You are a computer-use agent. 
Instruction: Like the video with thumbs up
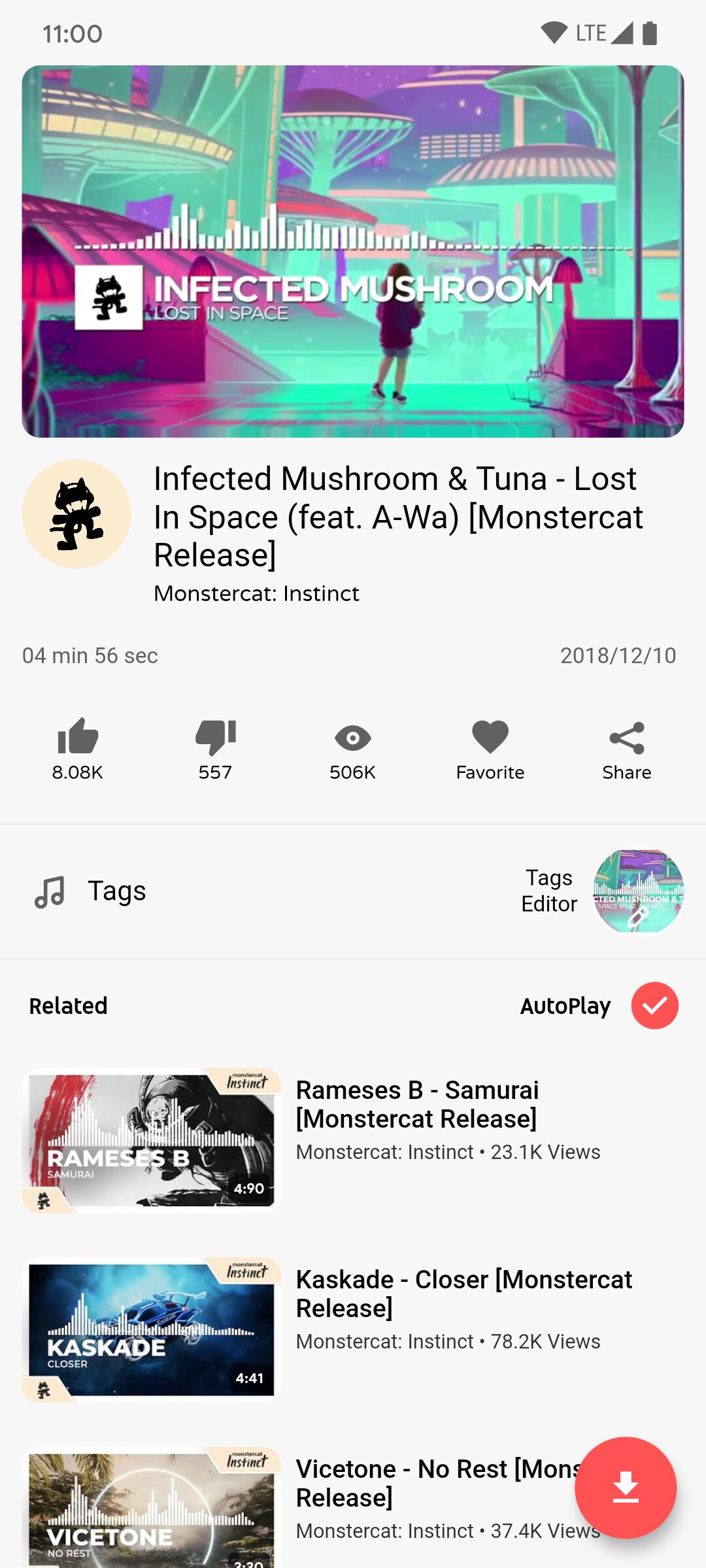[x=78, y=749]
